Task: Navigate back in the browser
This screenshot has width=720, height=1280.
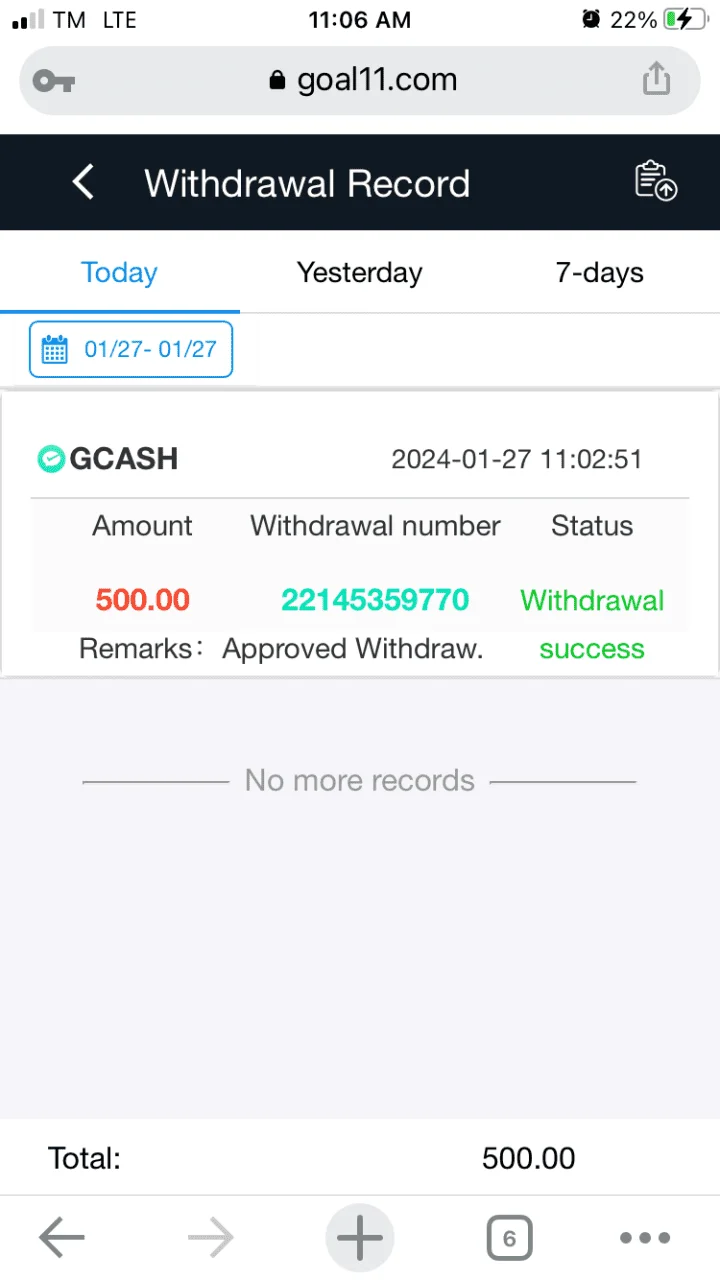Action: 62,1239
